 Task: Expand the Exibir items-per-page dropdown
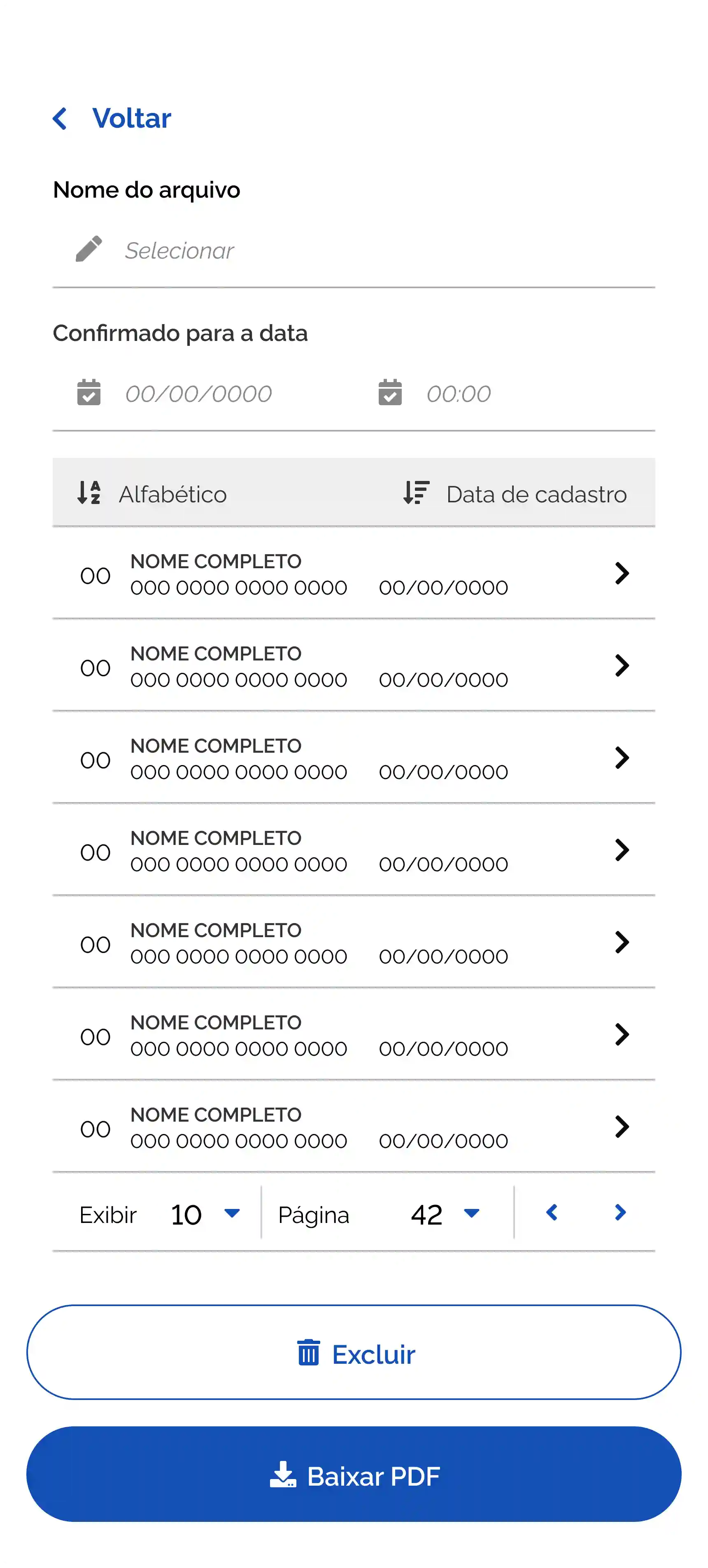[232, 1213]
